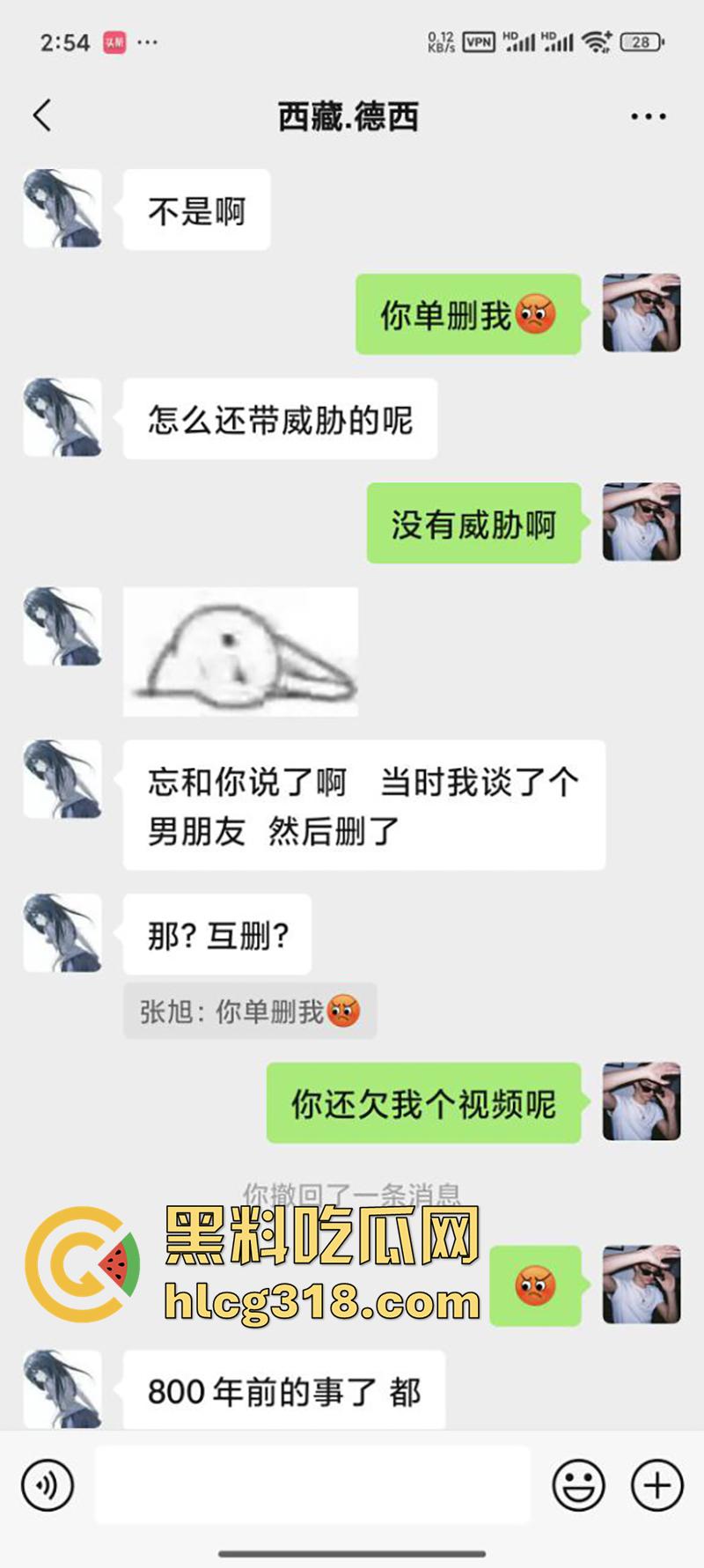This screenshot has width=704, height=1568.
Task: Tap the battery indicator showing 28
Action: click(x=642, y=40)
